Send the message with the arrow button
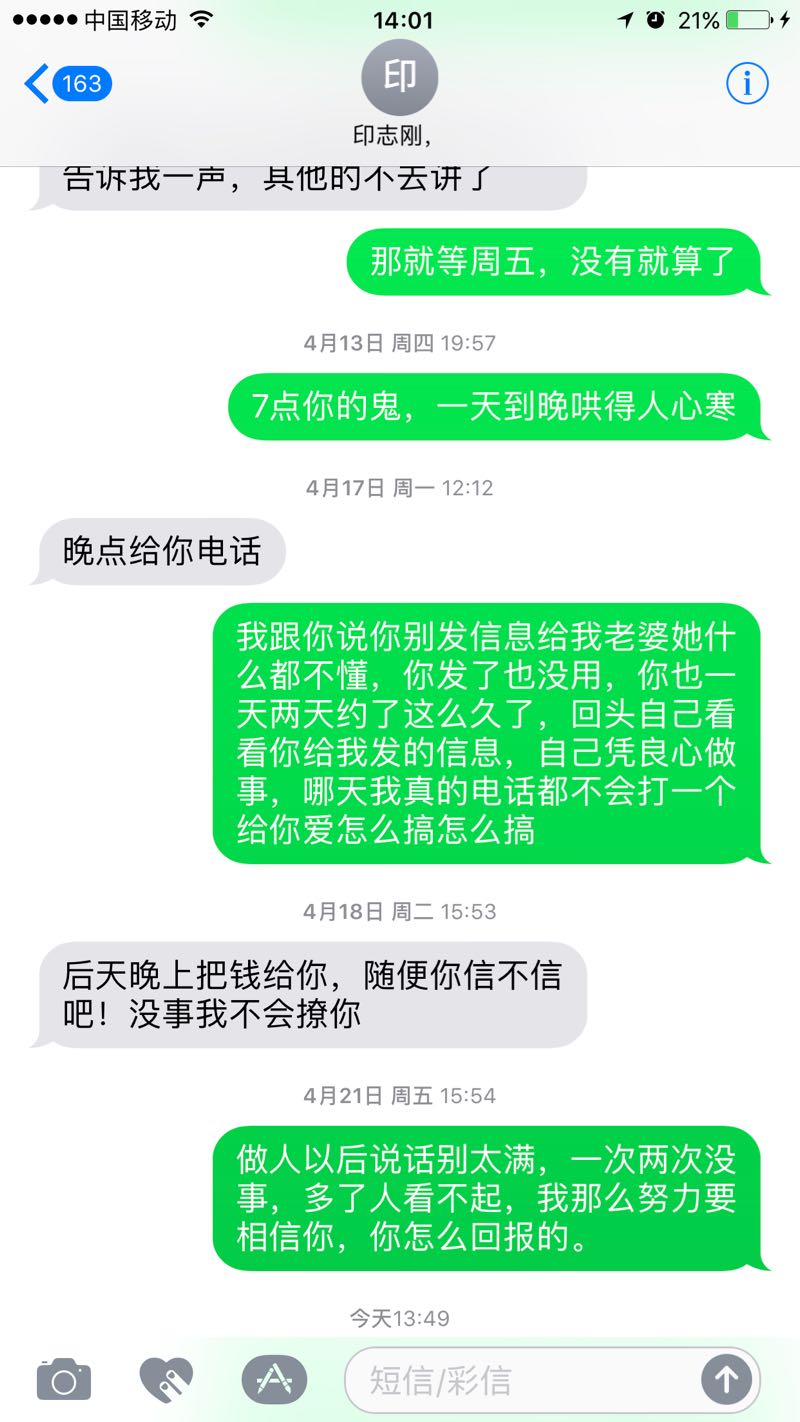This screenshot has width=800, height=1422. [x=726, y=1381]
